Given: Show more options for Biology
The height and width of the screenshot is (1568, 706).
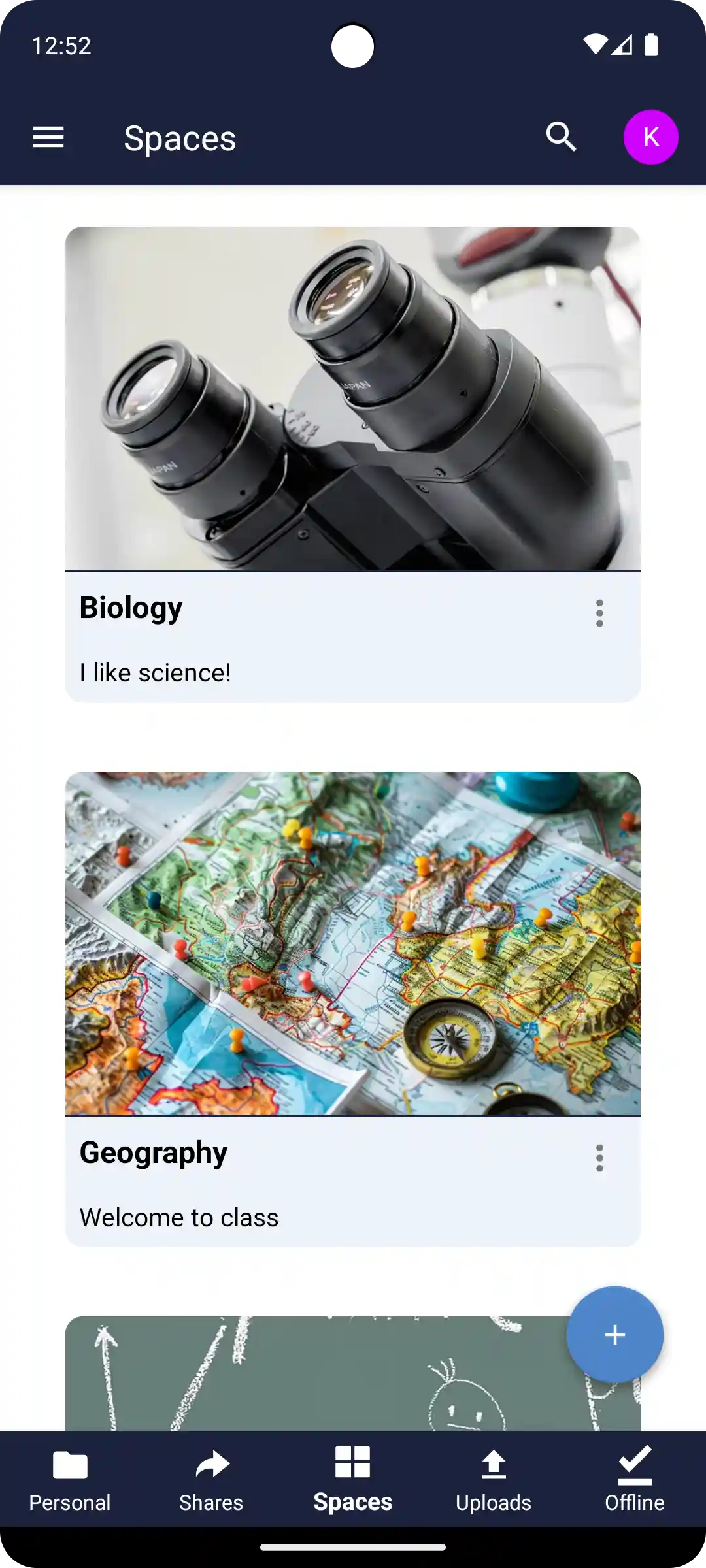Looking at the screenshot, I should [599, 613].
